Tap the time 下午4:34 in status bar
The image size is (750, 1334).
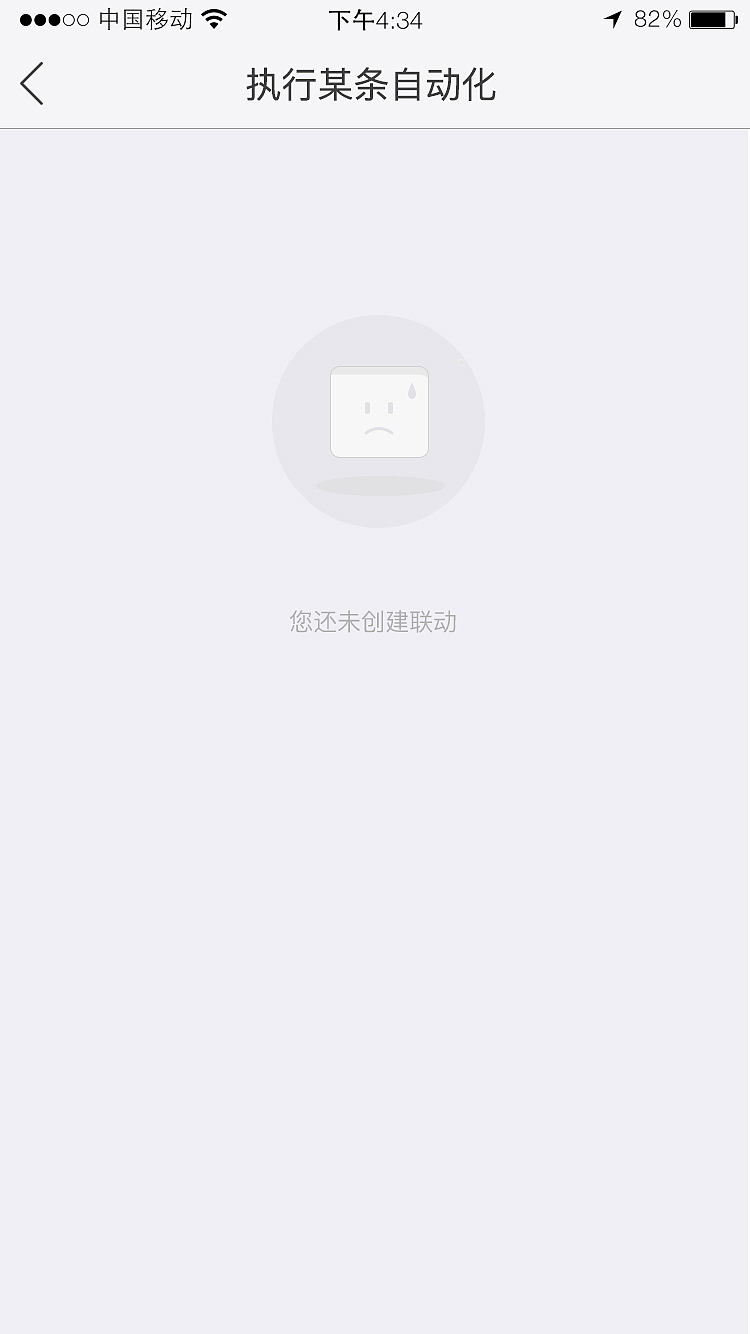(x=375, y=19)
